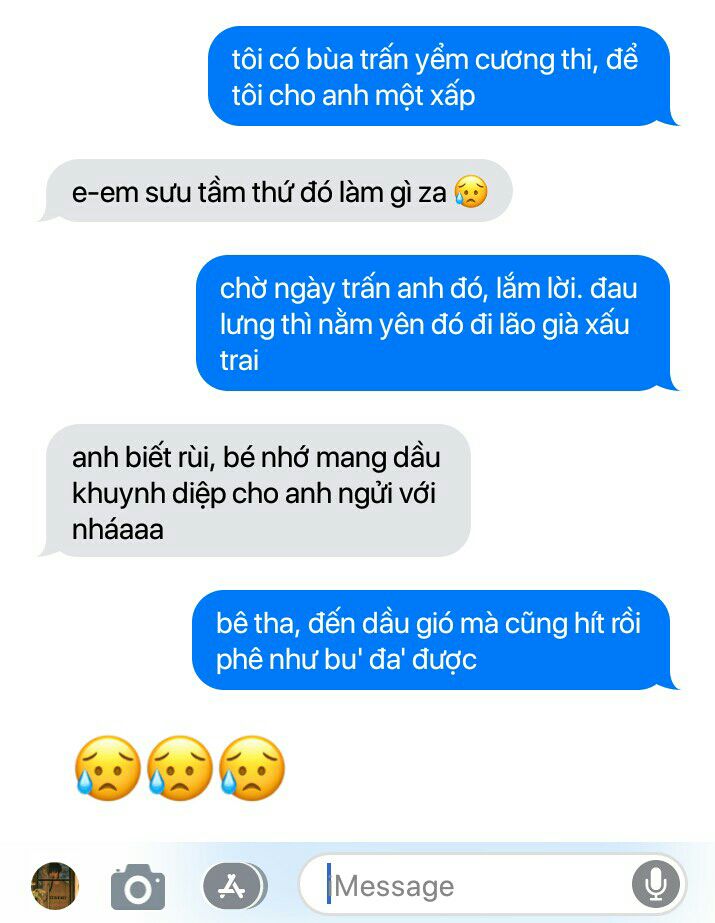Open the iMessage App Store drawer

coord(233,886)
